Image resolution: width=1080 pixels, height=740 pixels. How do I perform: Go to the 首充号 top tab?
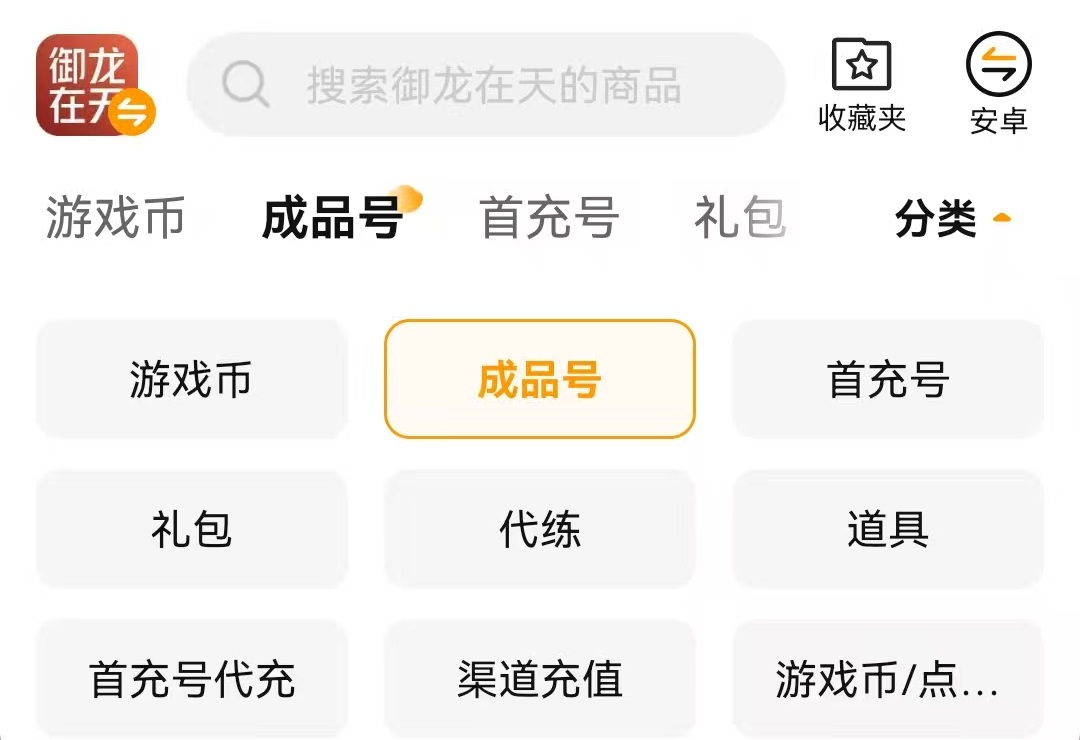(x=549, y=217)
